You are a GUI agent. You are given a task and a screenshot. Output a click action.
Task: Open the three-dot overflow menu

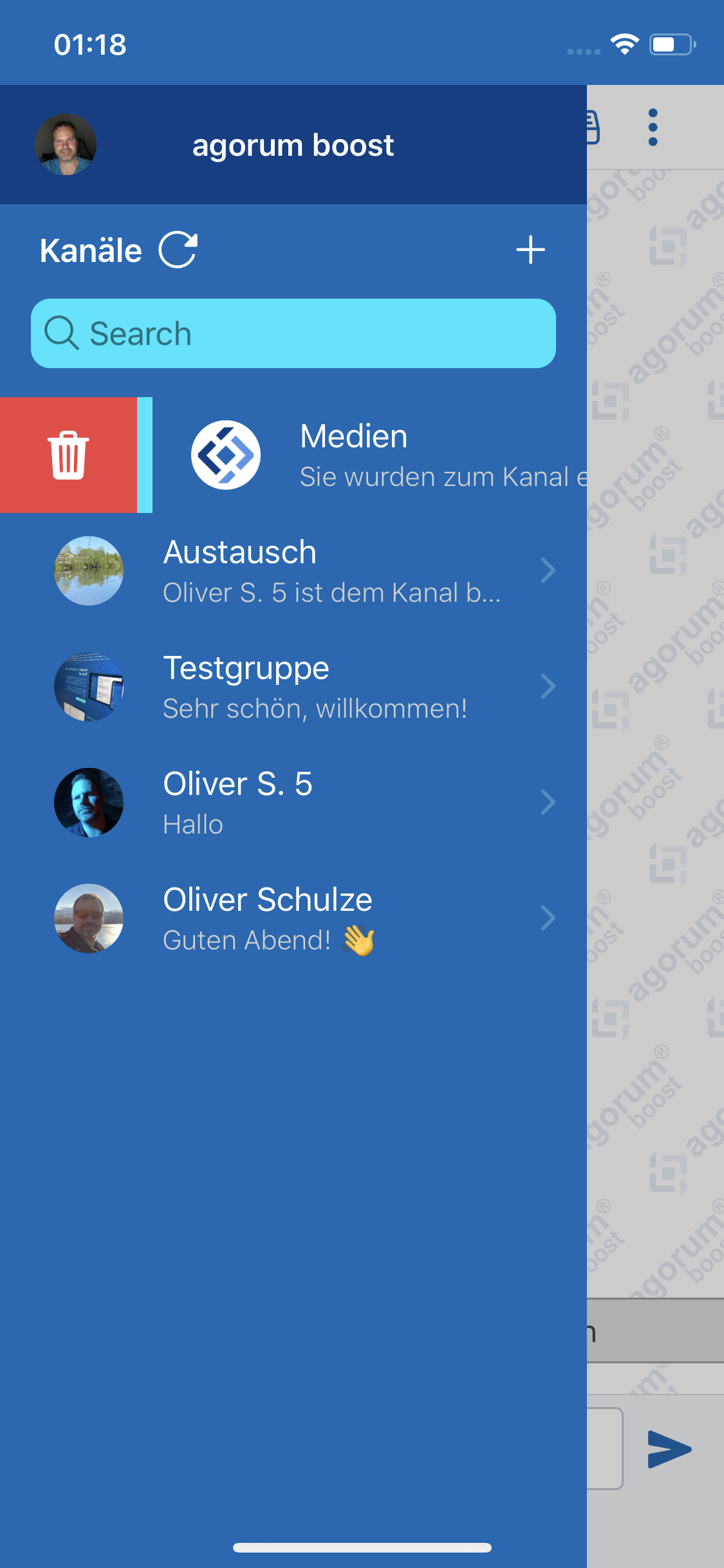[x=653, y=127]
